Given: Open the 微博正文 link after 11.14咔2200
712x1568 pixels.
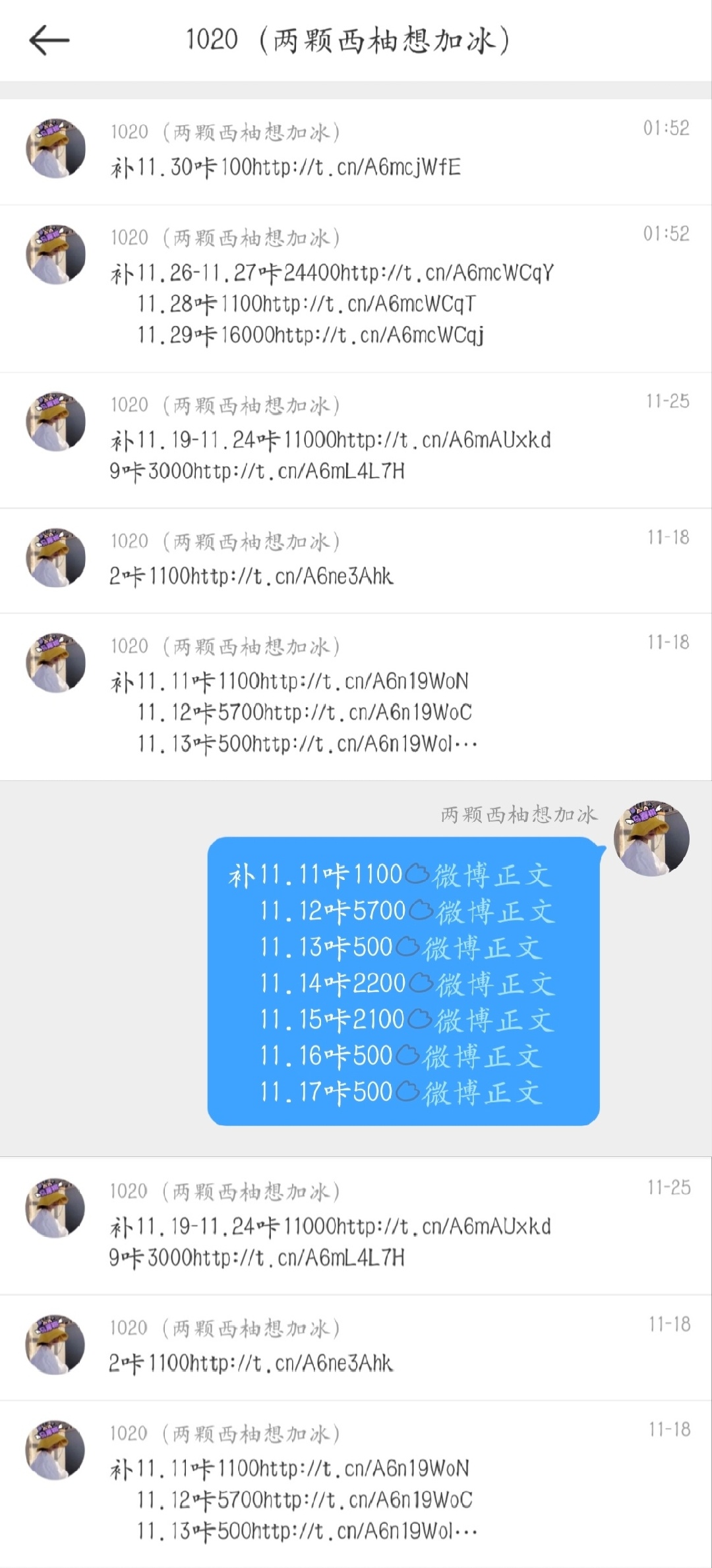Looking at the screenshot, I should coord(482,984).
